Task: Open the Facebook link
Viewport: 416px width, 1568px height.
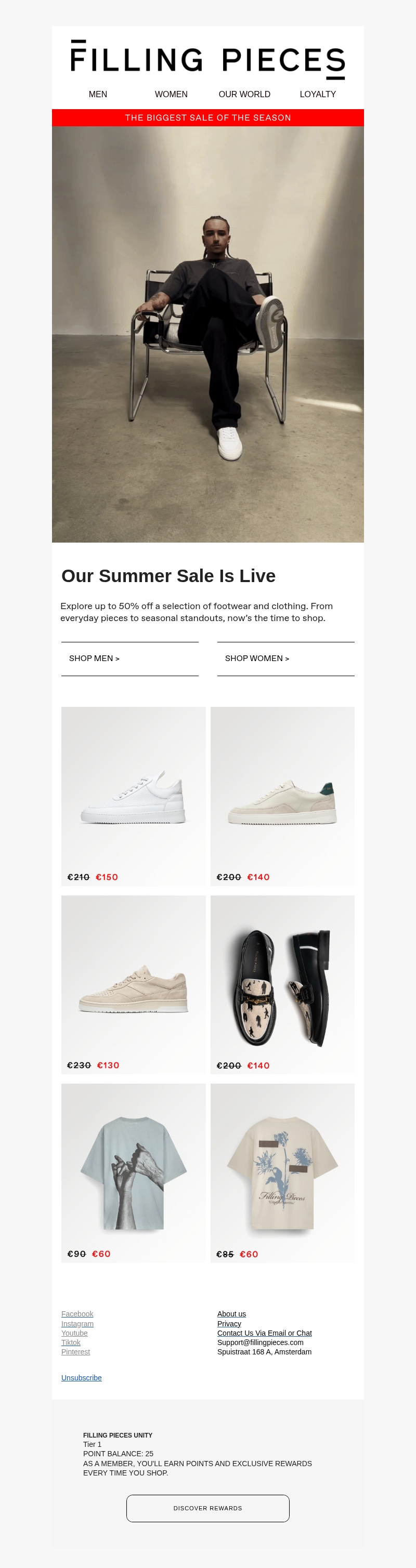Action: click(77, 1314)
